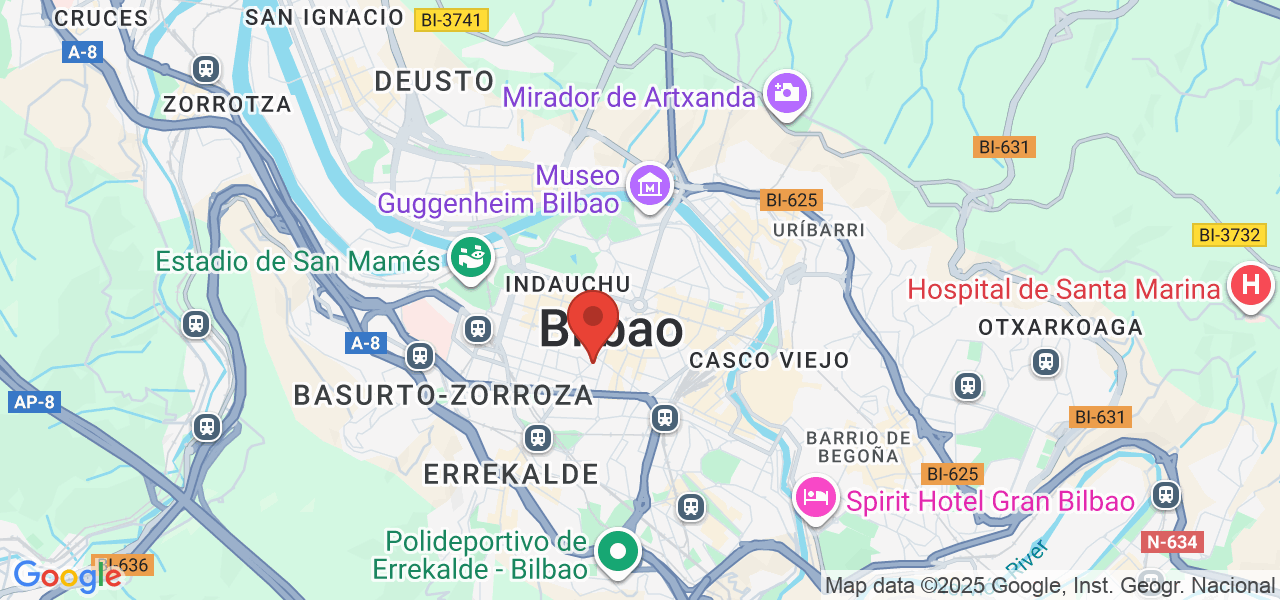The width and height of the screenshot is (1280, 600).
Task: Open the Spirit Hotel Gran Bilbao marker
Action: [x=816, y=497]
